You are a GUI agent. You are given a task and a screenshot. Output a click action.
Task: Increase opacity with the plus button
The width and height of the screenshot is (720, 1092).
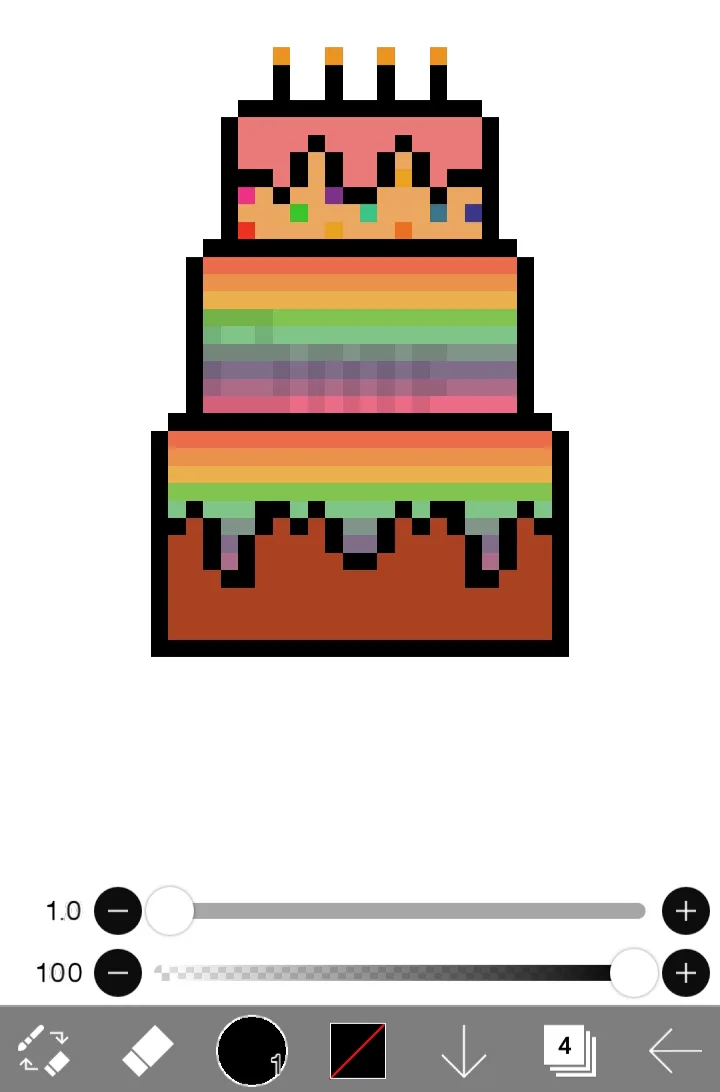pyautogui.click(x=685, y=972)
